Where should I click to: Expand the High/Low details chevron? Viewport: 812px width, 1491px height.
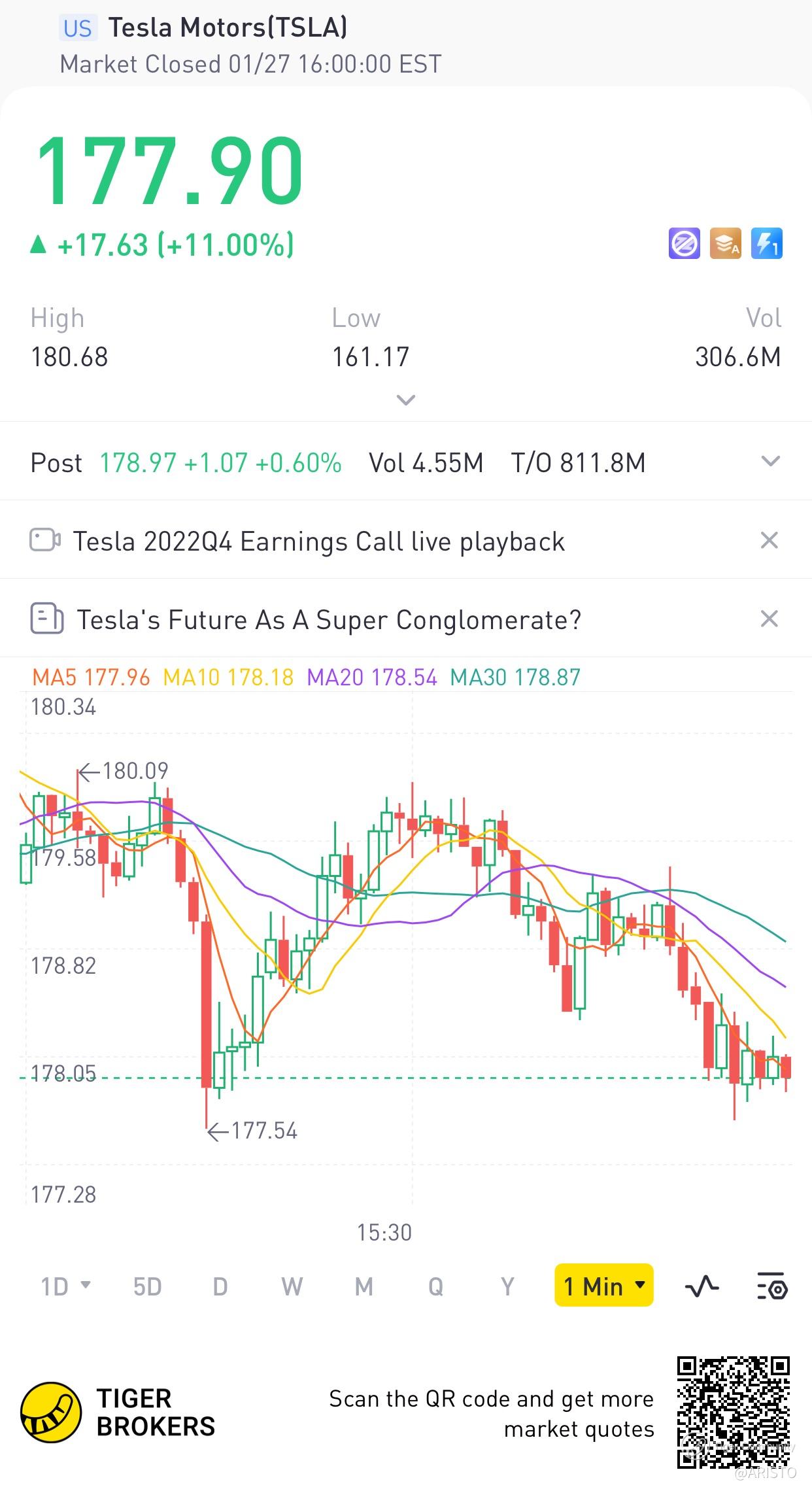click(x=406, y=400)
